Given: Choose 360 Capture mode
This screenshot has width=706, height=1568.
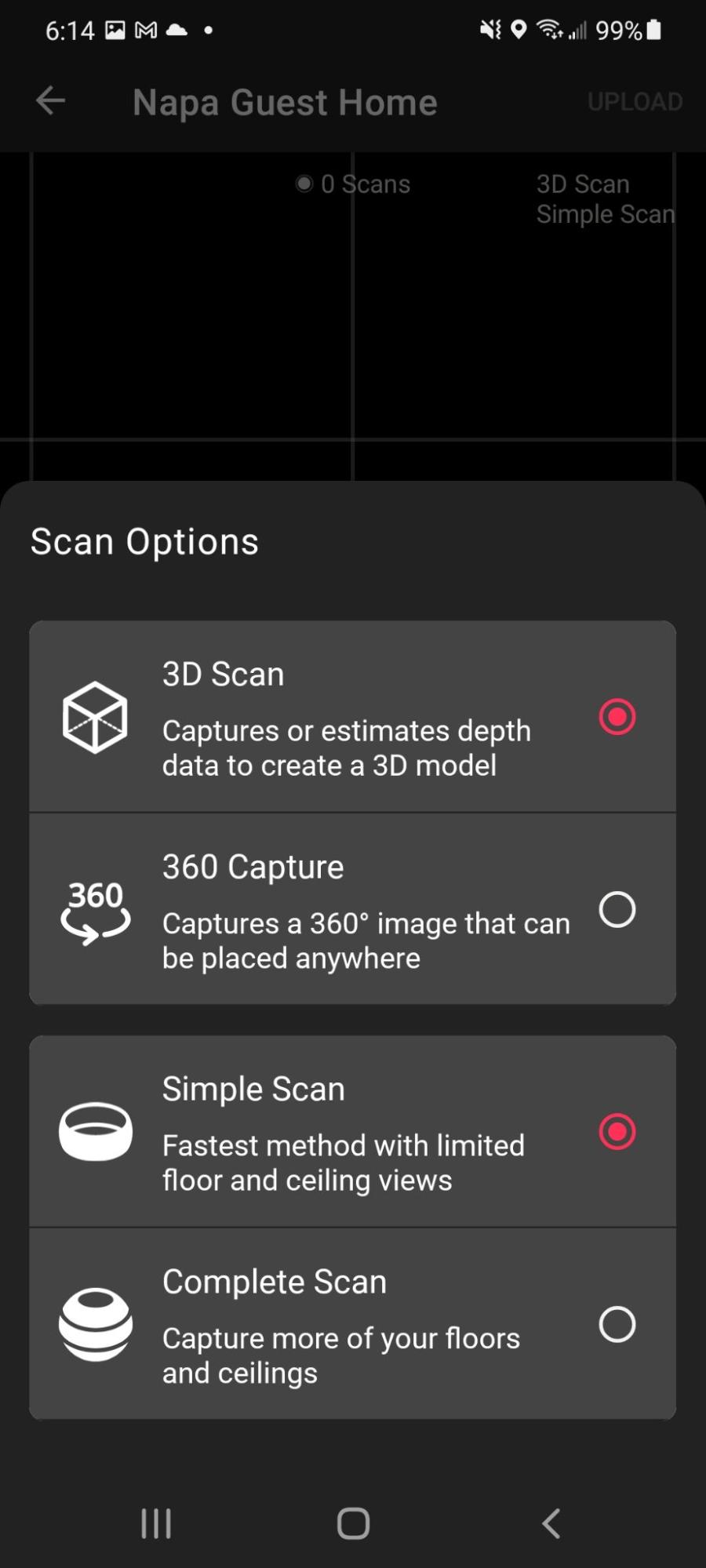Looking at the screenshot, I should (617, 910).
